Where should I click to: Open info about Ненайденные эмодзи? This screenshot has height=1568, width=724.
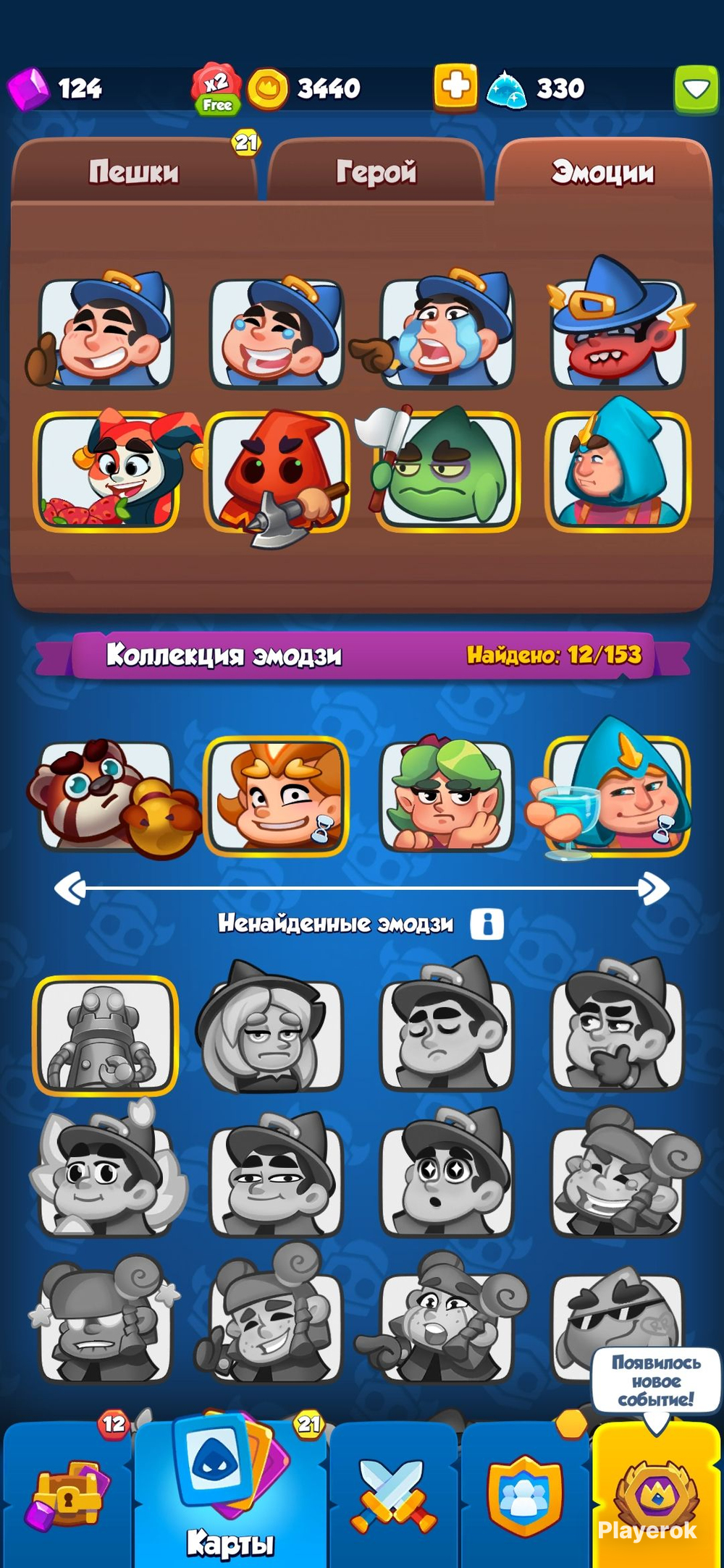tap(487, 924)
